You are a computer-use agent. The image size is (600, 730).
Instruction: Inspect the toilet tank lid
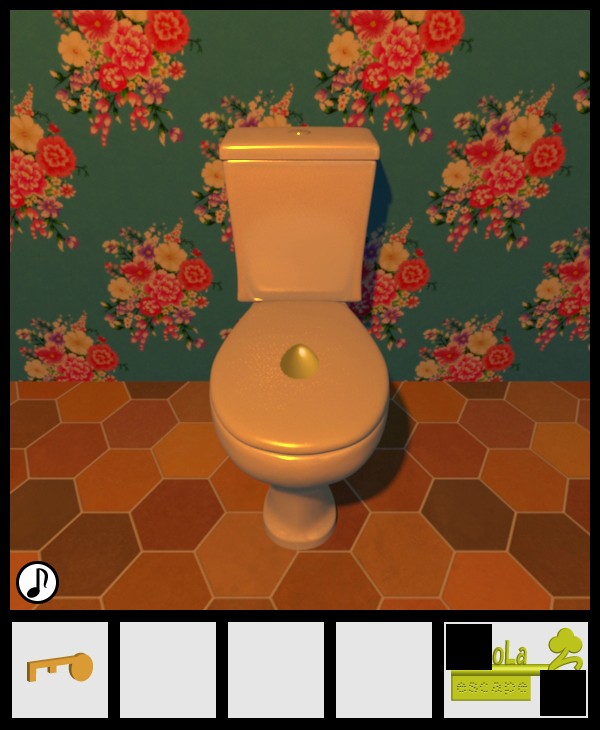[x=299, y=144]
